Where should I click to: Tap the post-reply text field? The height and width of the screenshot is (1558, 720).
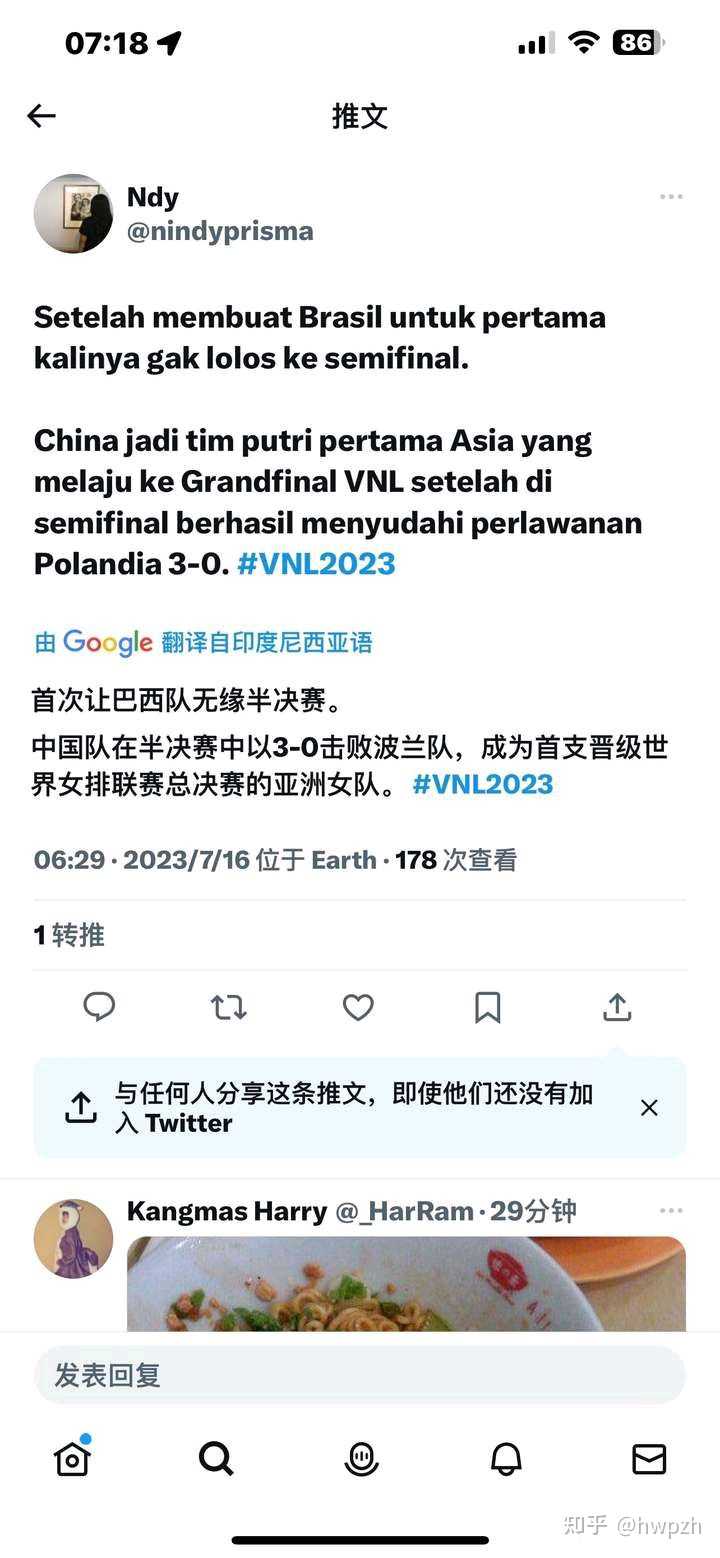pyautogui.click(x=360, y=1375)
